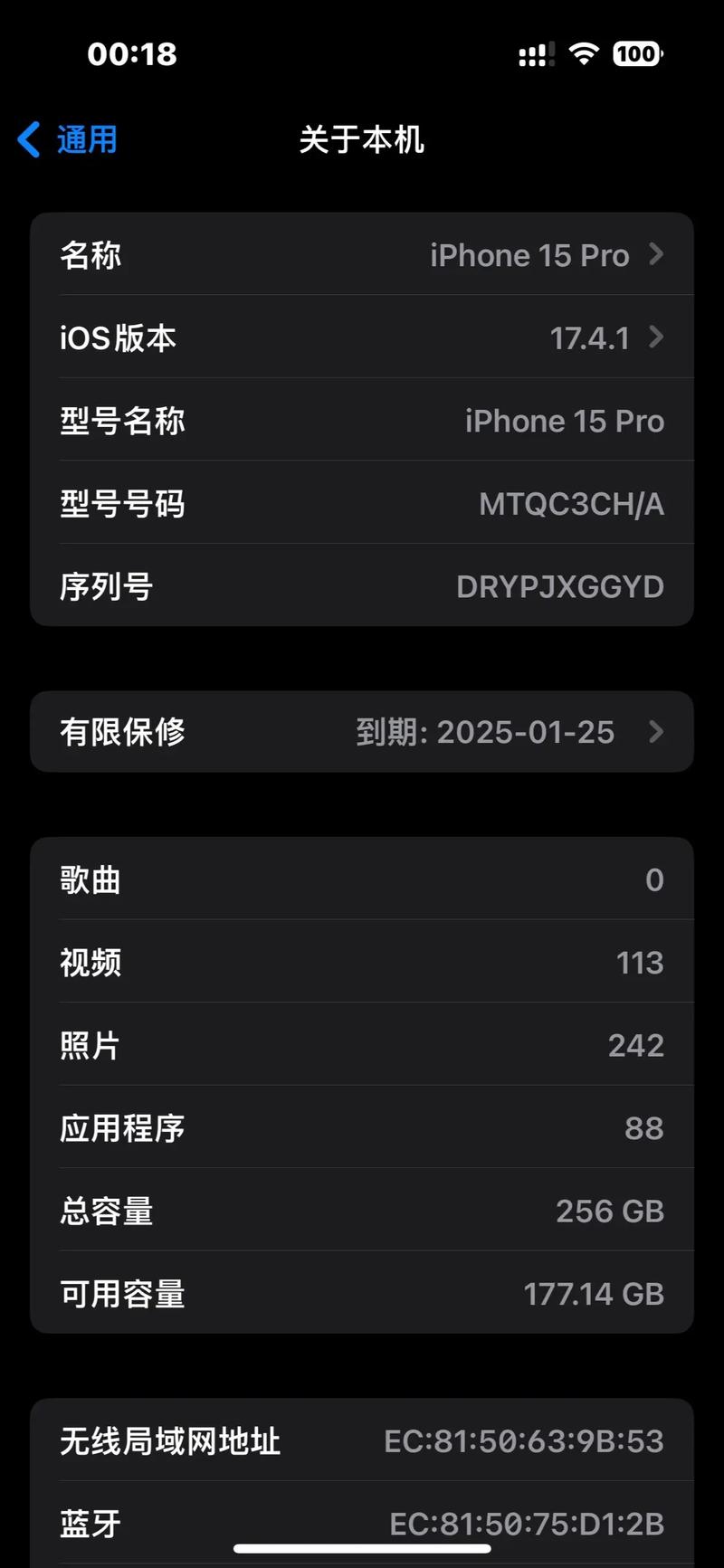
Task: Tap the battery level icon showing 100
Action: tap(636, 54)
